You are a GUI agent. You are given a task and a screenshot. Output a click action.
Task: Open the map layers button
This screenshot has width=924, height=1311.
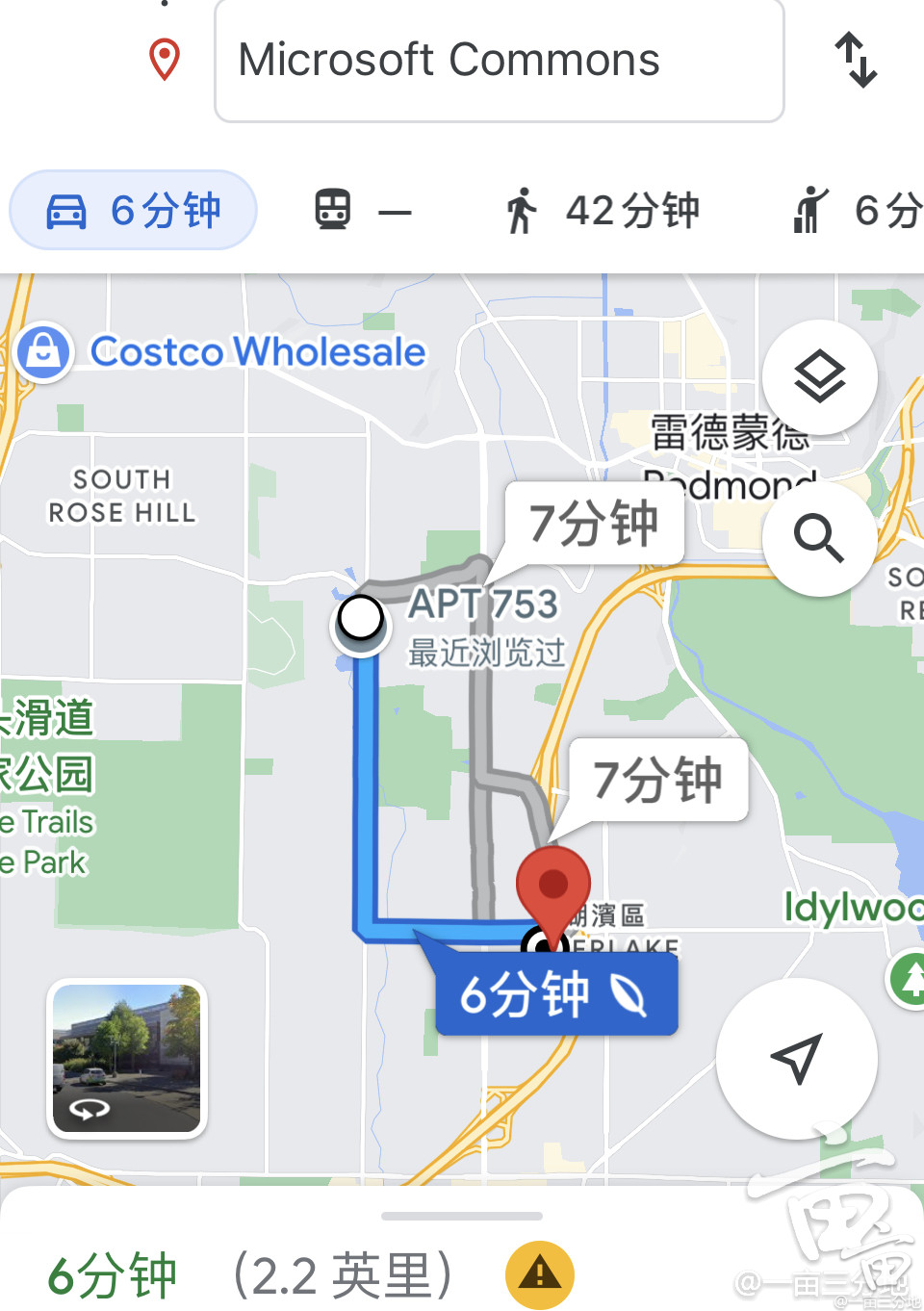(819, 376)
